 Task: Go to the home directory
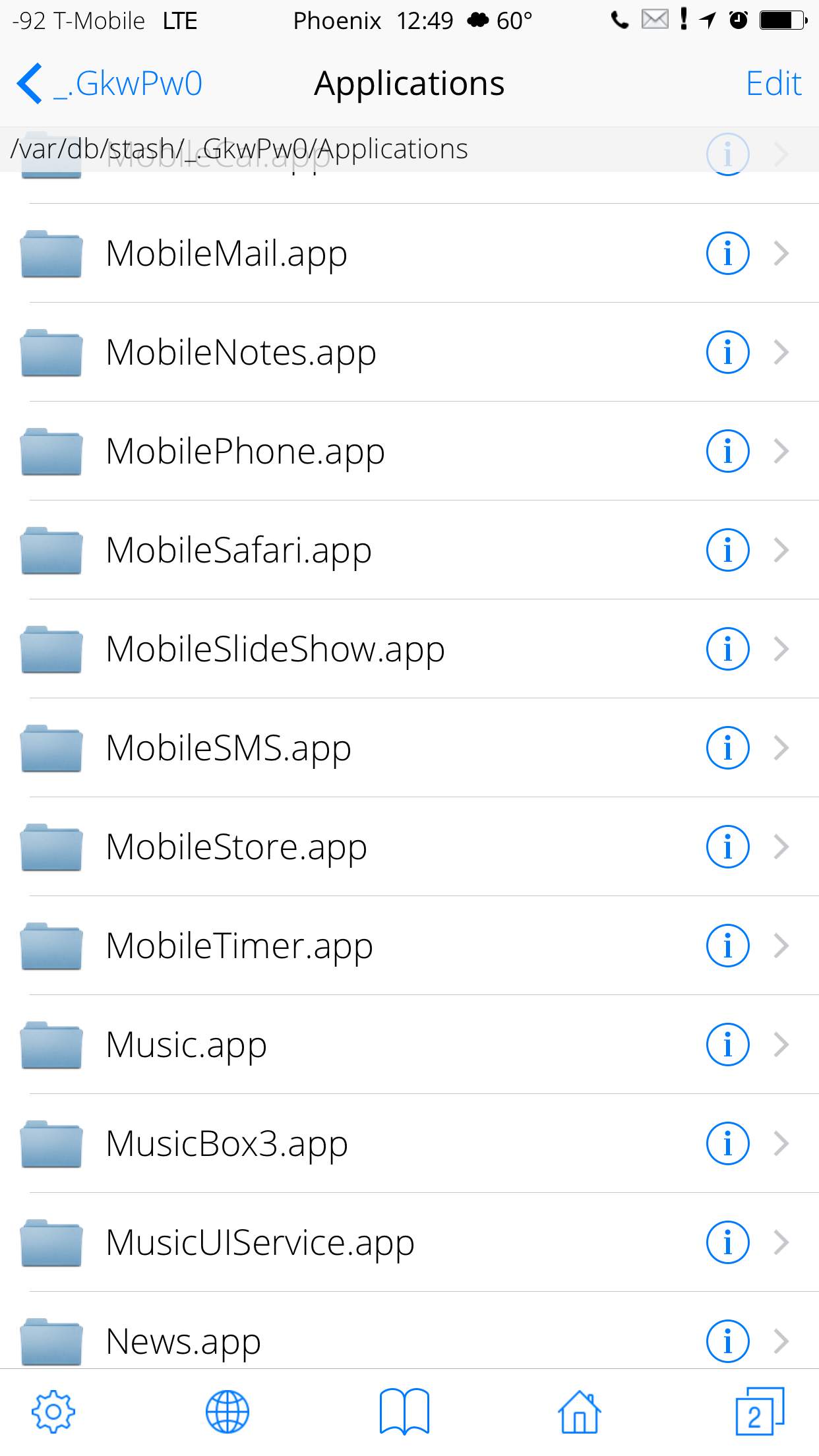pos(579,1412)
